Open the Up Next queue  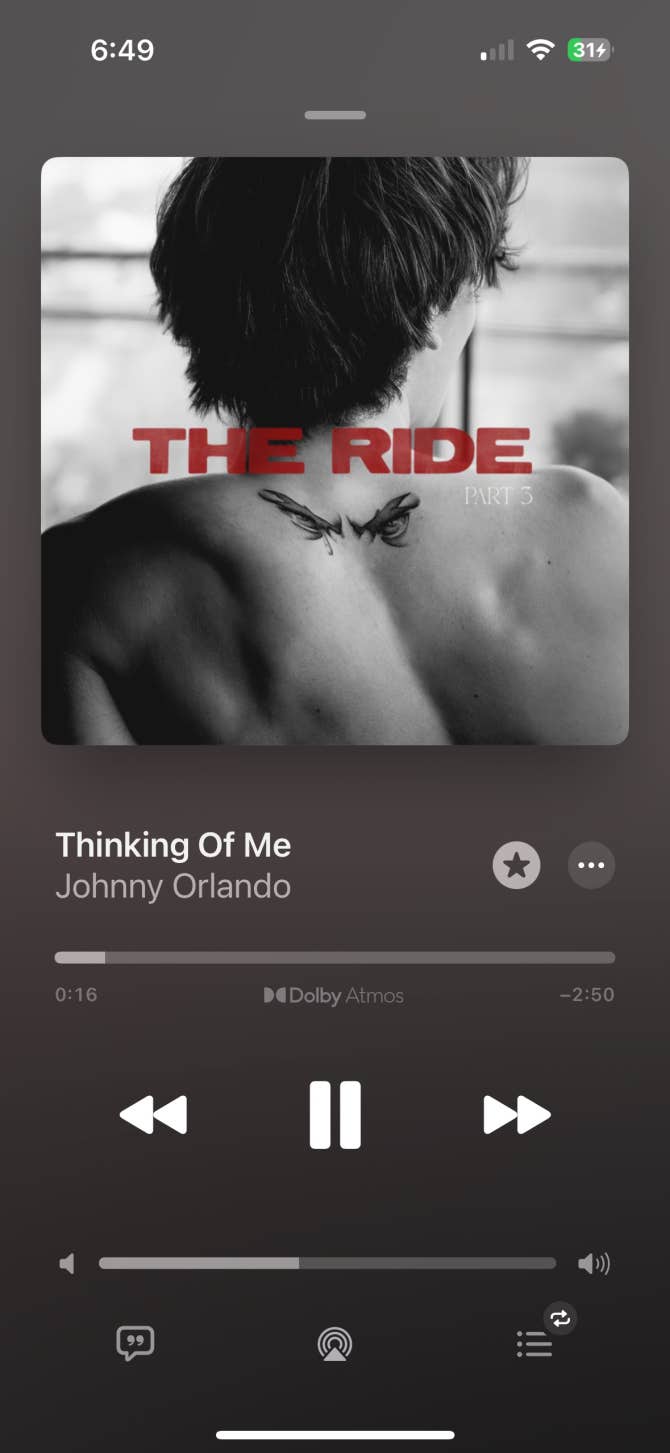pyautogui.click(x=535, y=1344)
